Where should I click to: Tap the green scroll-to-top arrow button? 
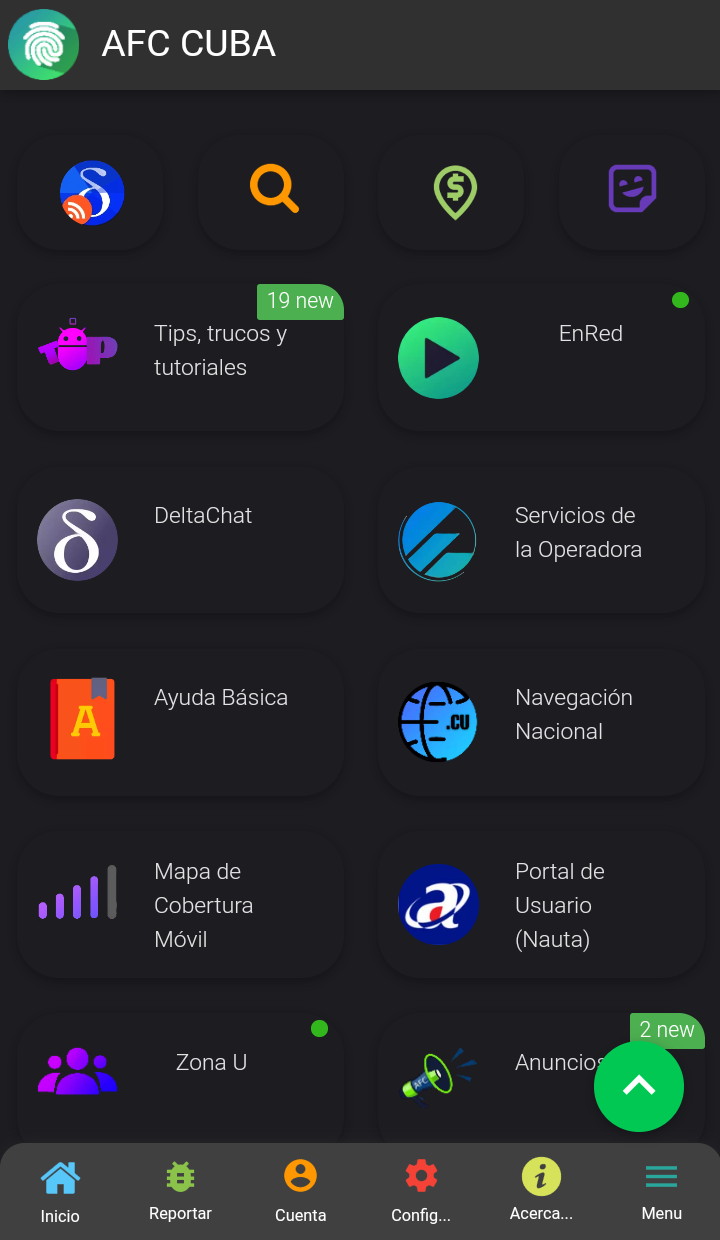click(x=639, y=1086)
